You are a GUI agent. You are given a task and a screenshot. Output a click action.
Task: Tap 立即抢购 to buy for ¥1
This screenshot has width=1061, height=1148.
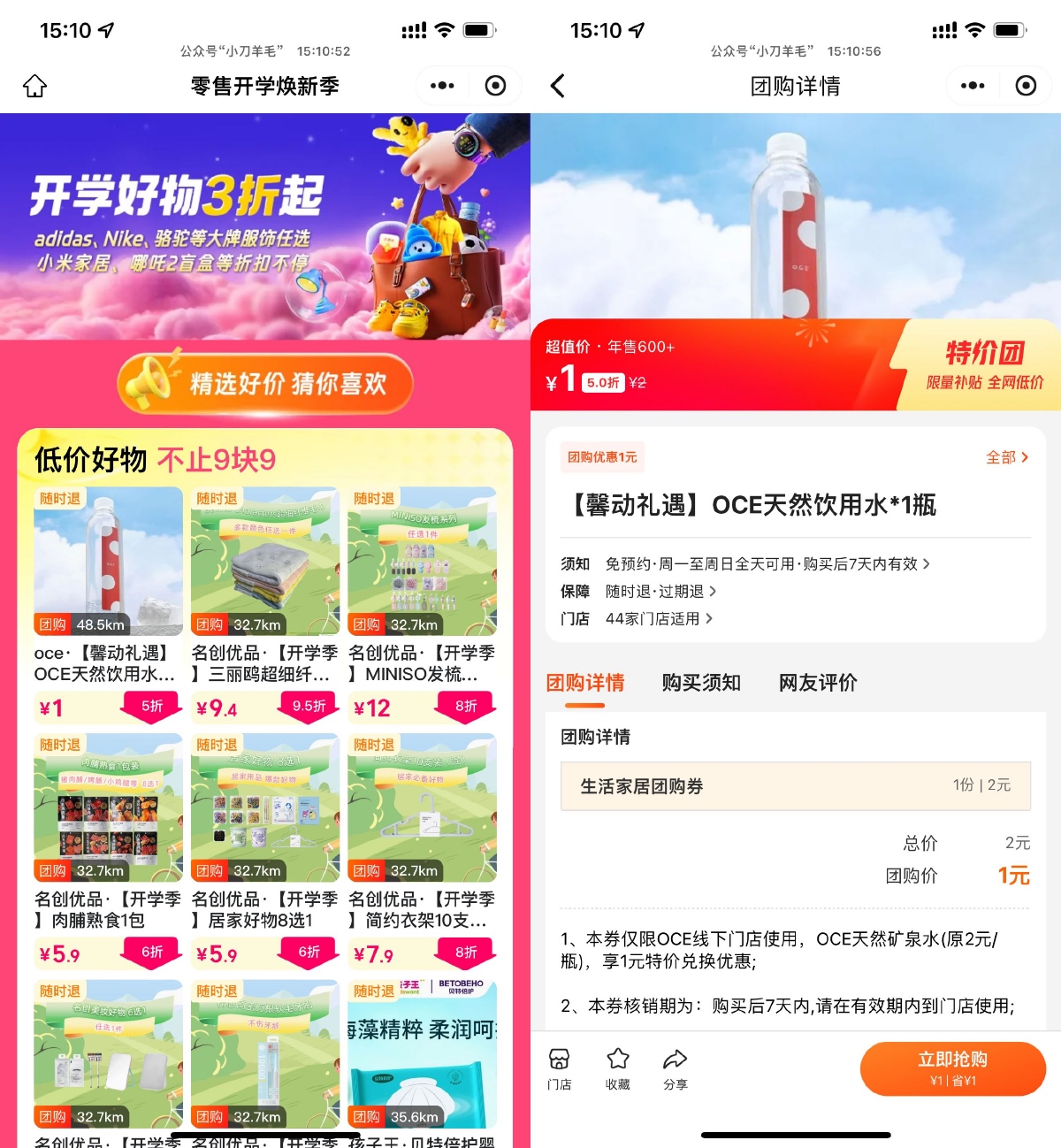tap(952, 1068)
